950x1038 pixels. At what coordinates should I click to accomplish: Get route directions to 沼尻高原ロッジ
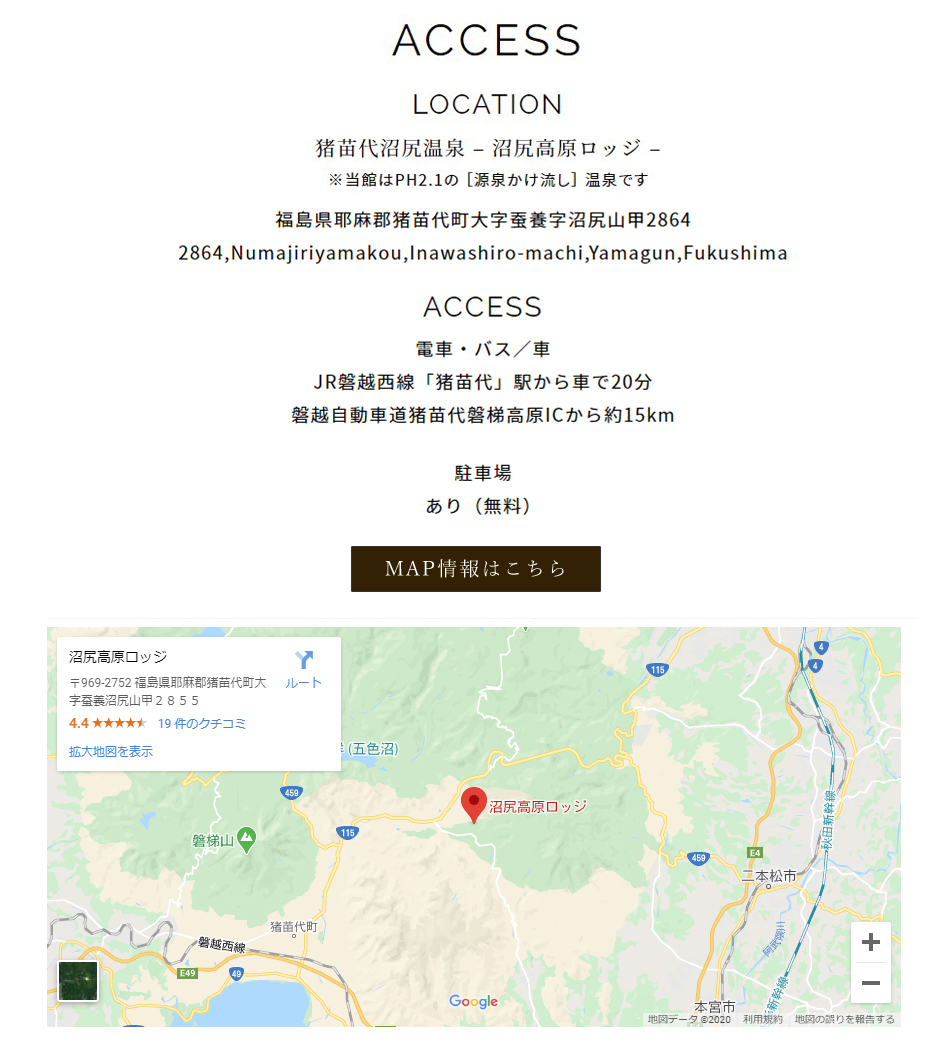tap(304, 669)
